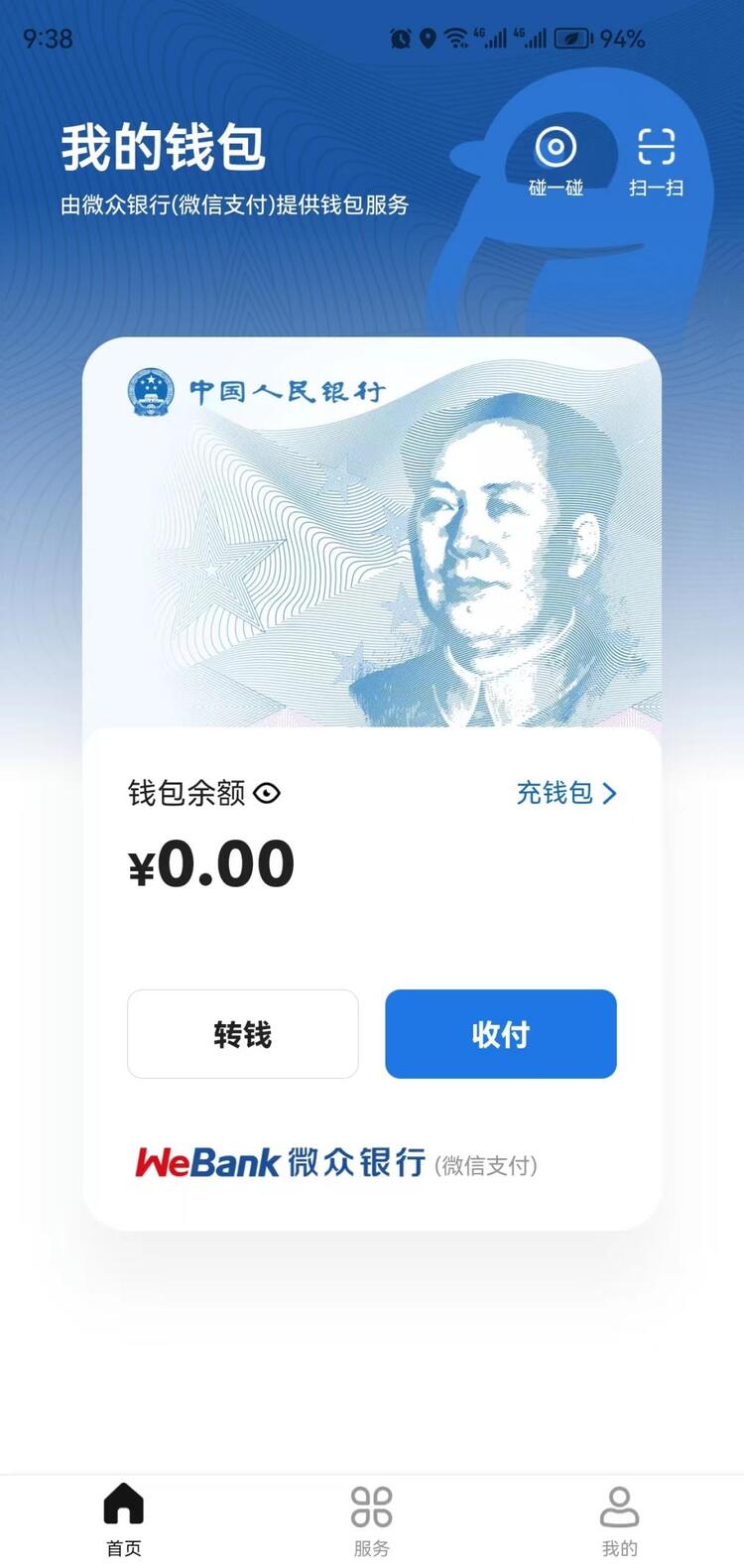Switch to the 我的 profile tab
The width and height of the screenshot is (744, 1568).
coord(620,1519)
